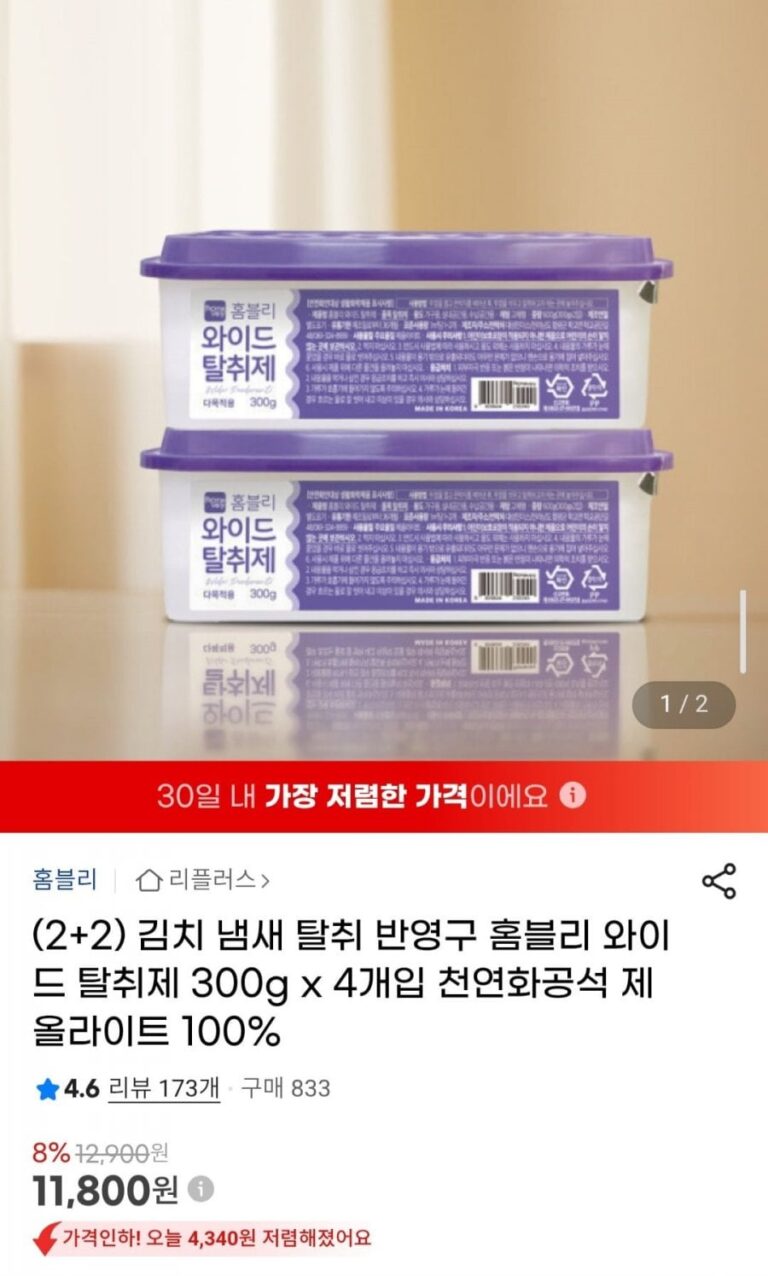
Task: Open the product image gallery
Action: (384, 380)
